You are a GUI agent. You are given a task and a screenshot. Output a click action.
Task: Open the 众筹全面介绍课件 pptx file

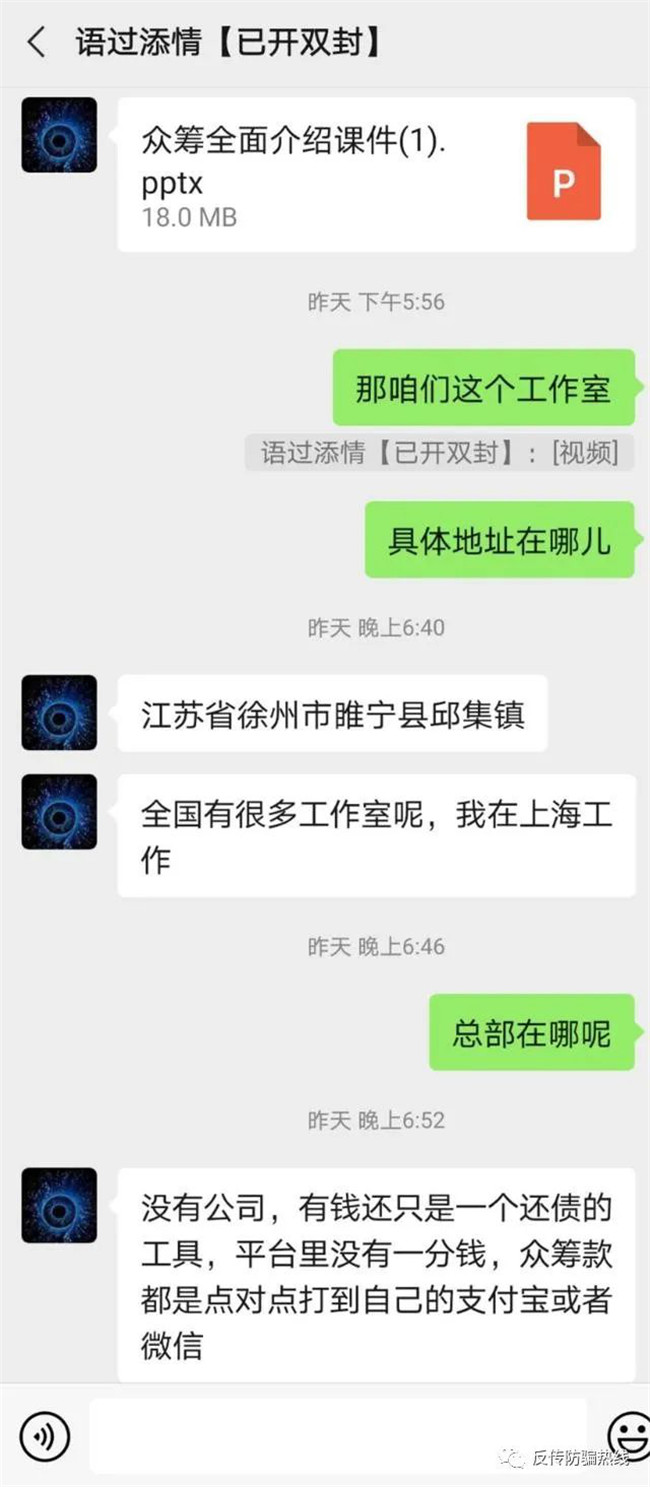(376, 174)
